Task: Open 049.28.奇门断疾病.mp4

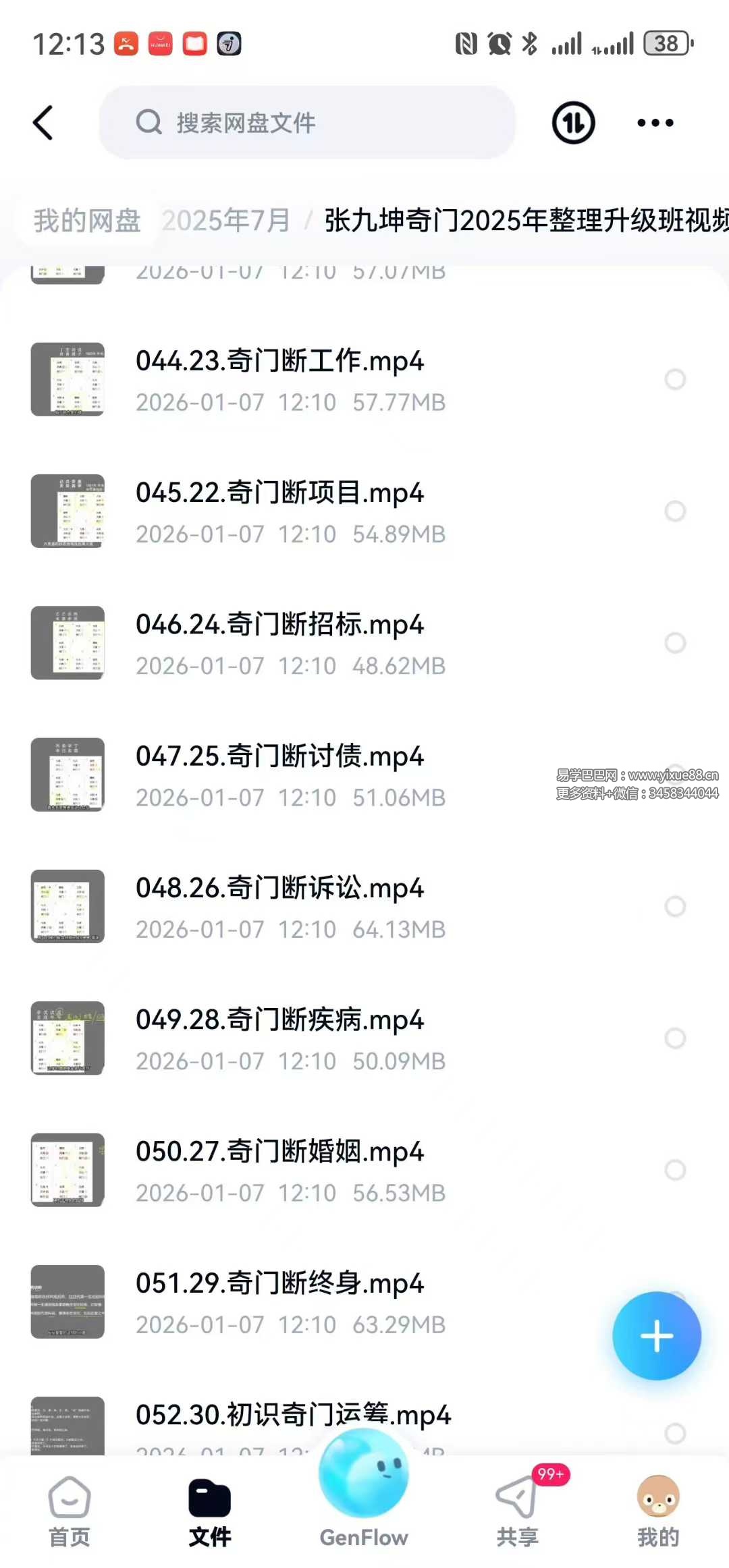Action: pos(279,1021)
